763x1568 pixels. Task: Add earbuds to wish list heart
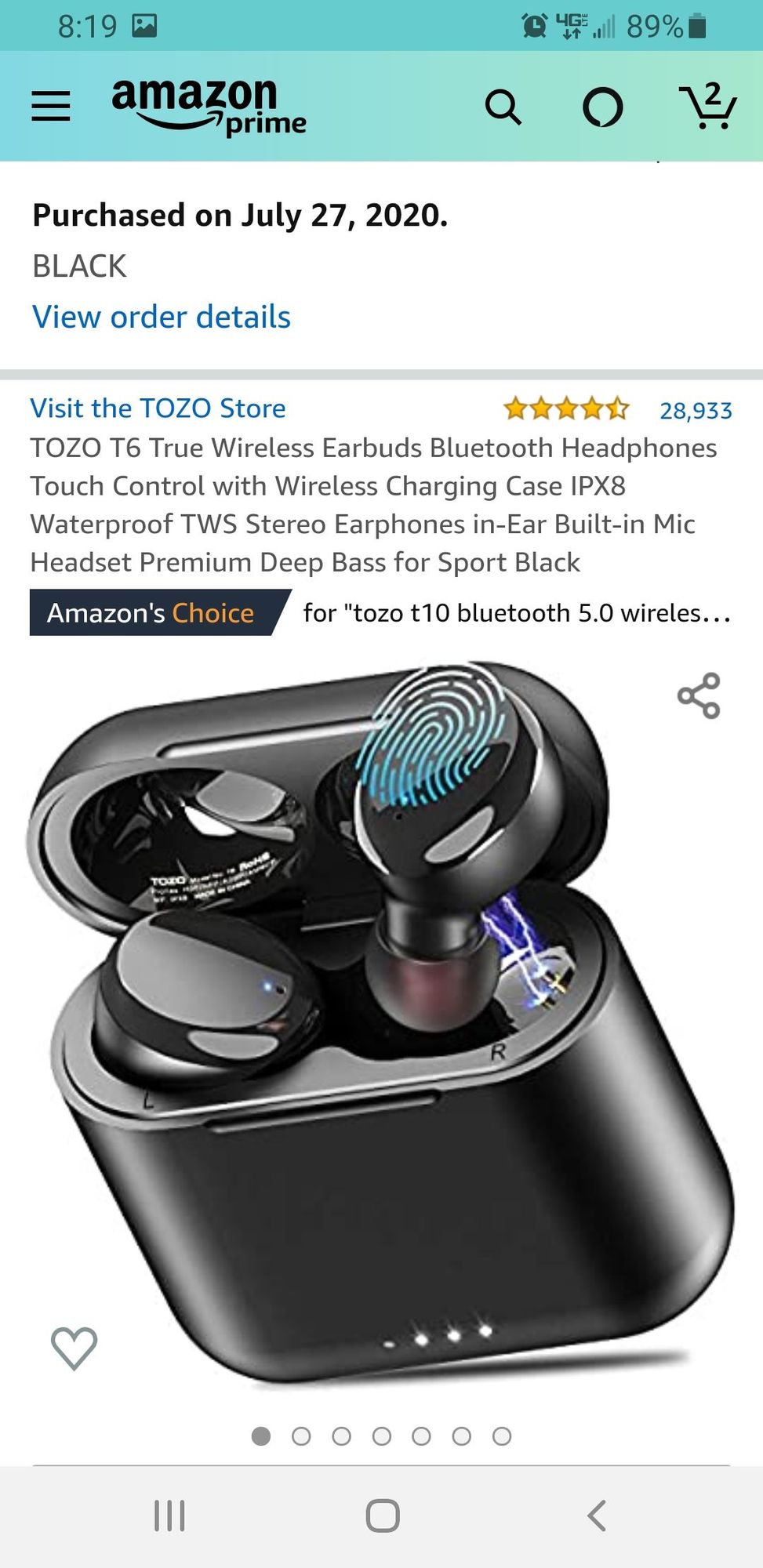(x=74, y=1348)
